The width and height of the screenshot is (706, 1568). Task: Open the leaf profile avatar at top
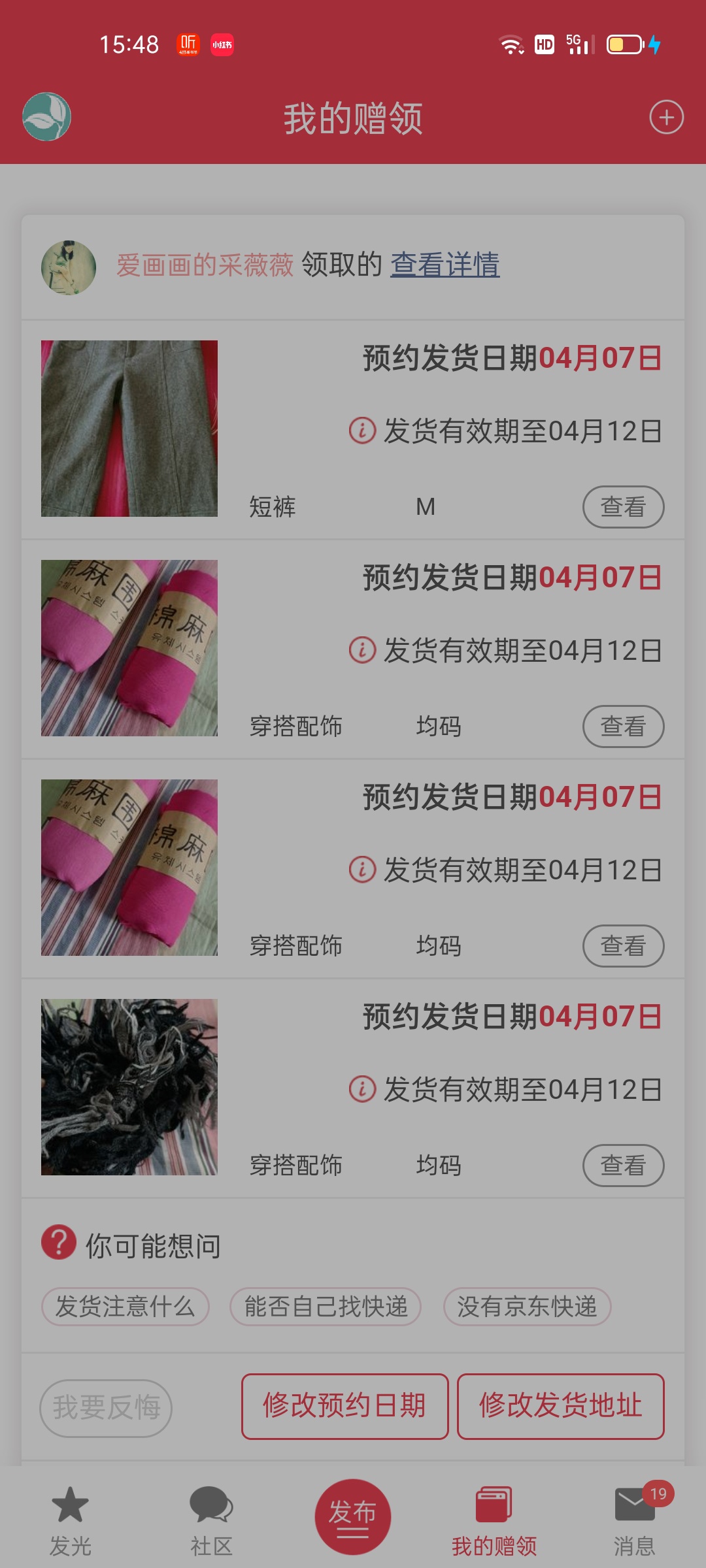point(46,116)
